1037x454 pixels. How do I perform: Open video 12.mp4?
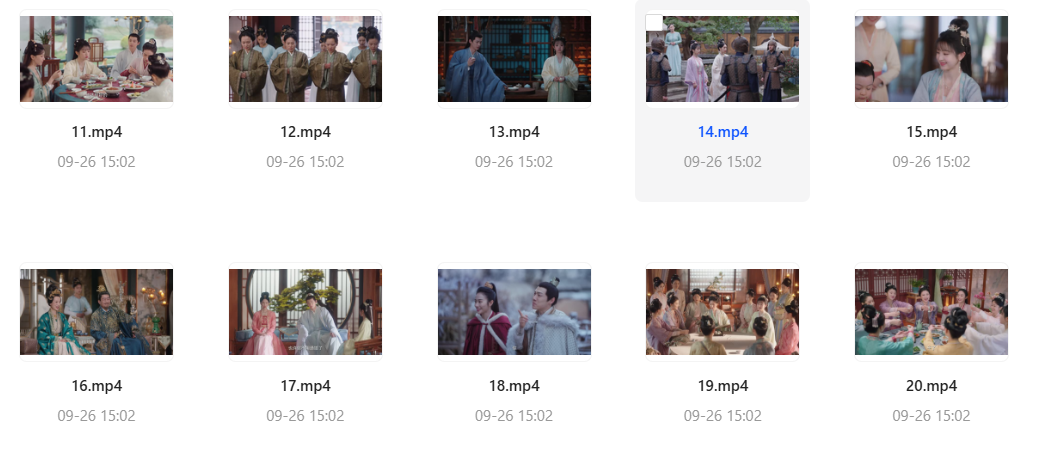coord(305,59)
